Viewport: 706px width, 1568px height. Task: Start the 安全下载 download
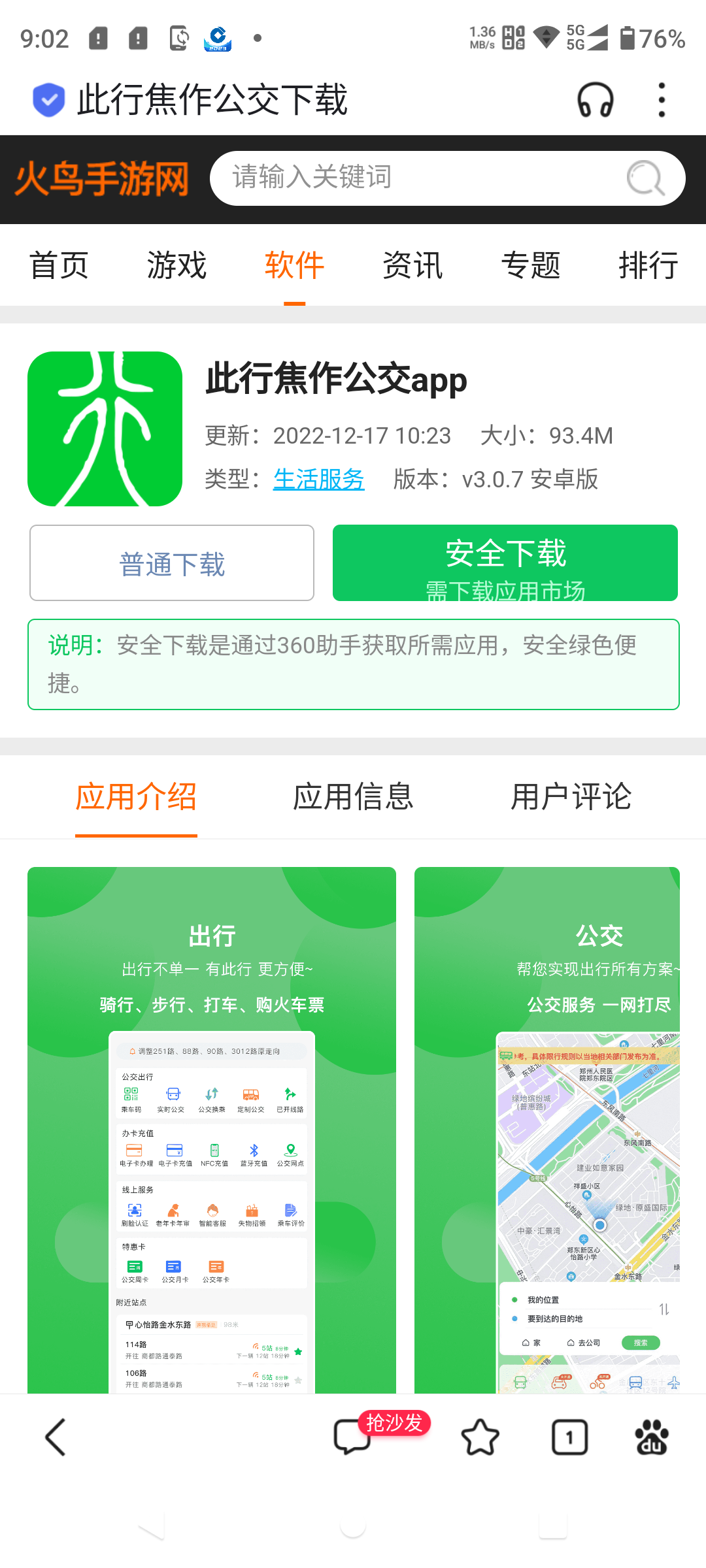tap(505, 563)
